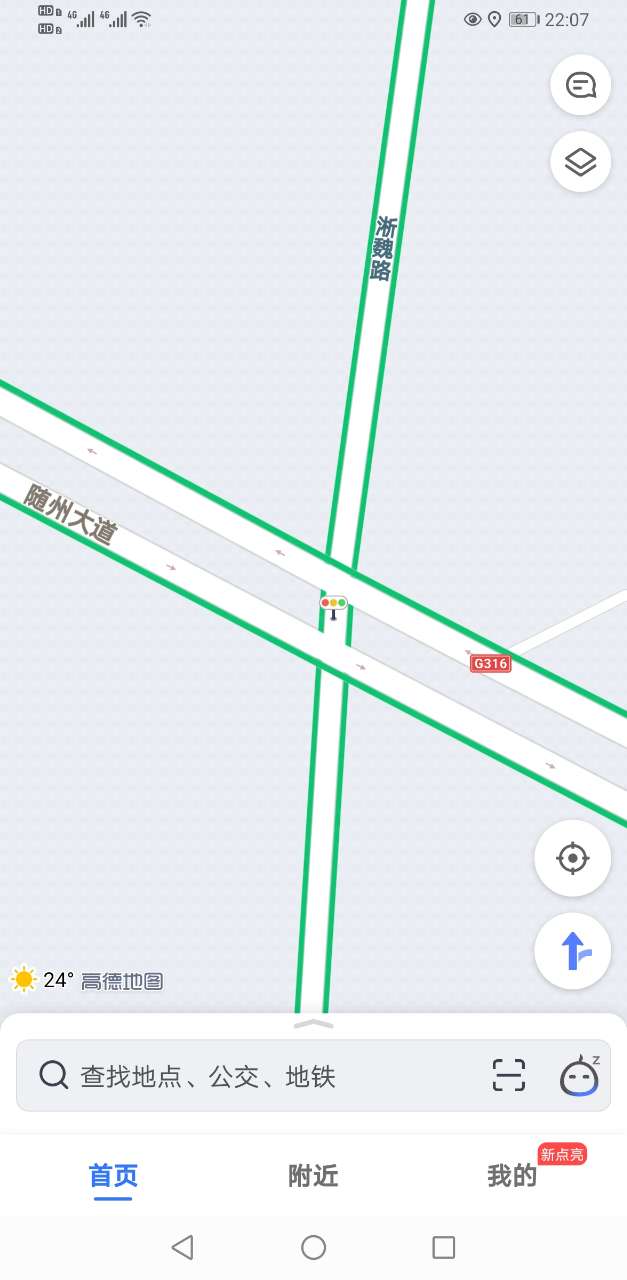Go to the system home screen
This screenshot has height=1280, width=627.
point(313,1247)
